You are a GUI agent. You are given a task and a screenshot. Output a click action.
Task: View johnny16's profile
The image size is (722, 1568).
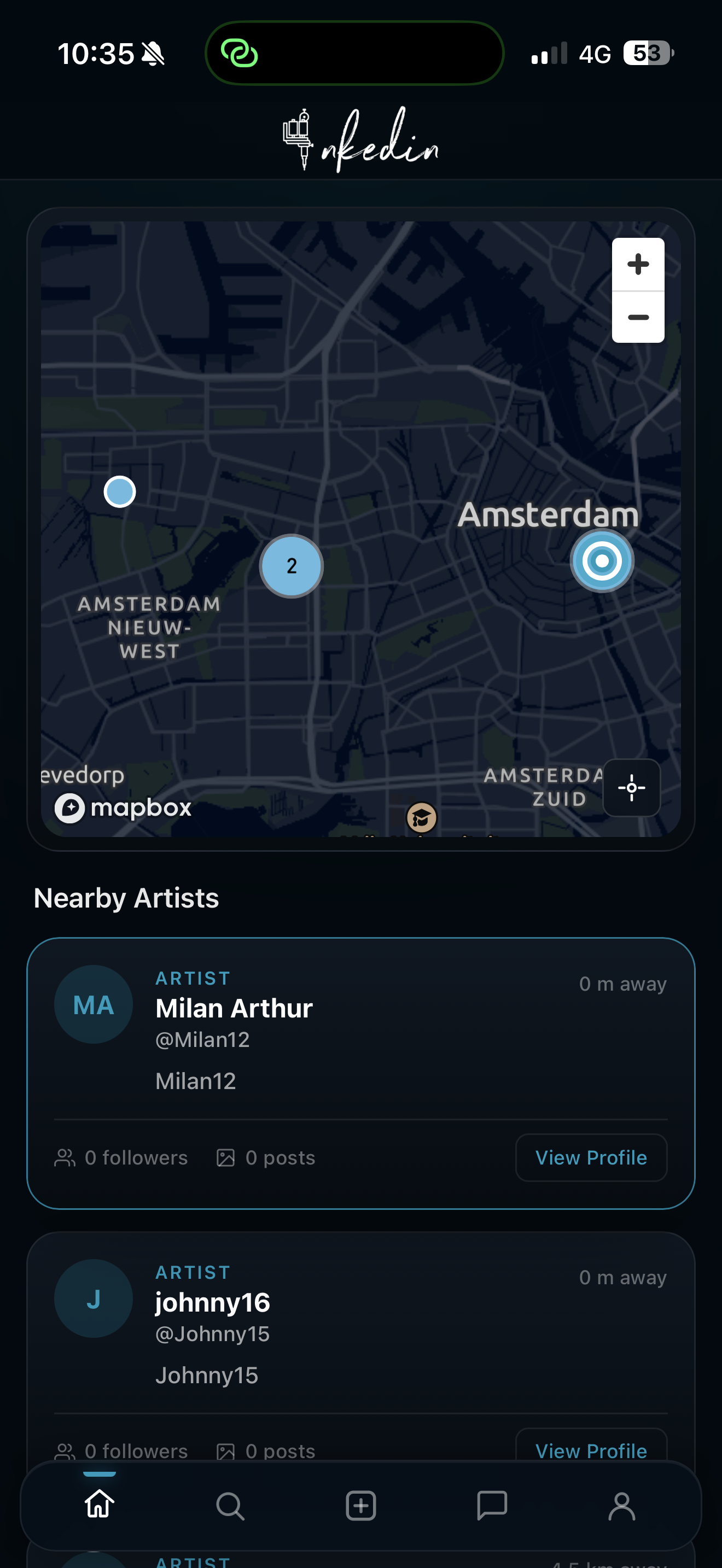591,1450
